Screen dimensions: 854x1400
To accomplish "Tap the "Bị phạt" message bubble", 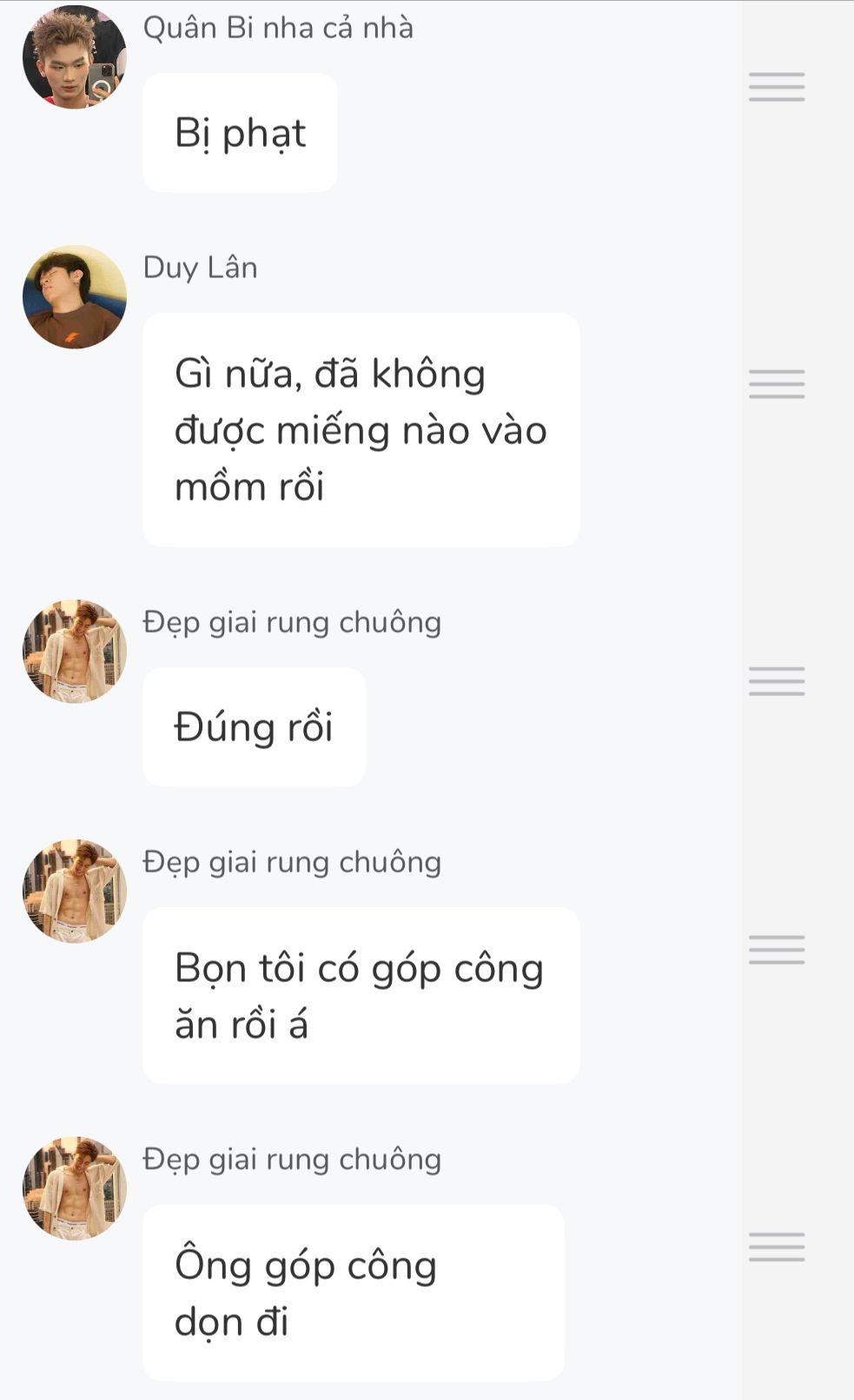I will click(240, 133).
